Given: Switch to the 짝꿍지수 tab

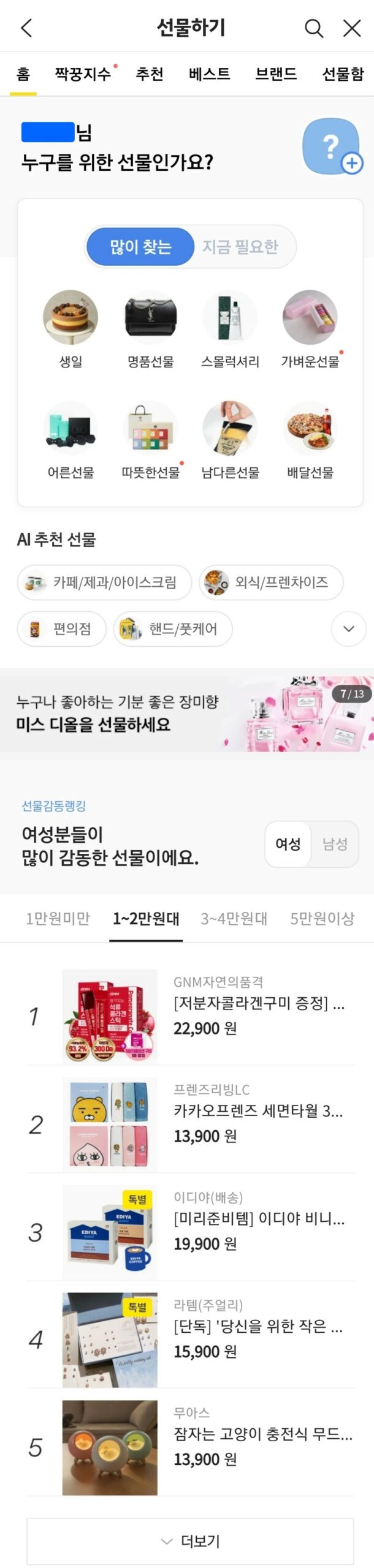Looking at the screenshot, I should (x=83, y=74).
